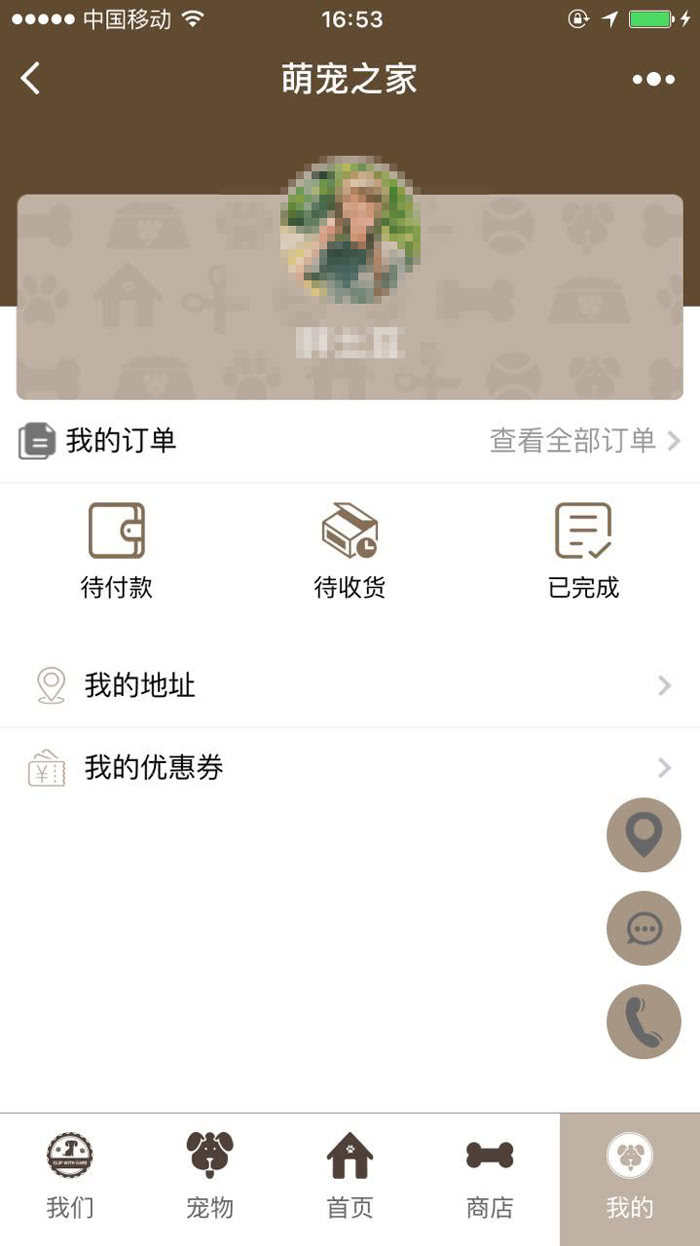Screen dimensions: 700x1246
Task: Switch to the 商店 shop tab
Action: 490,1178
